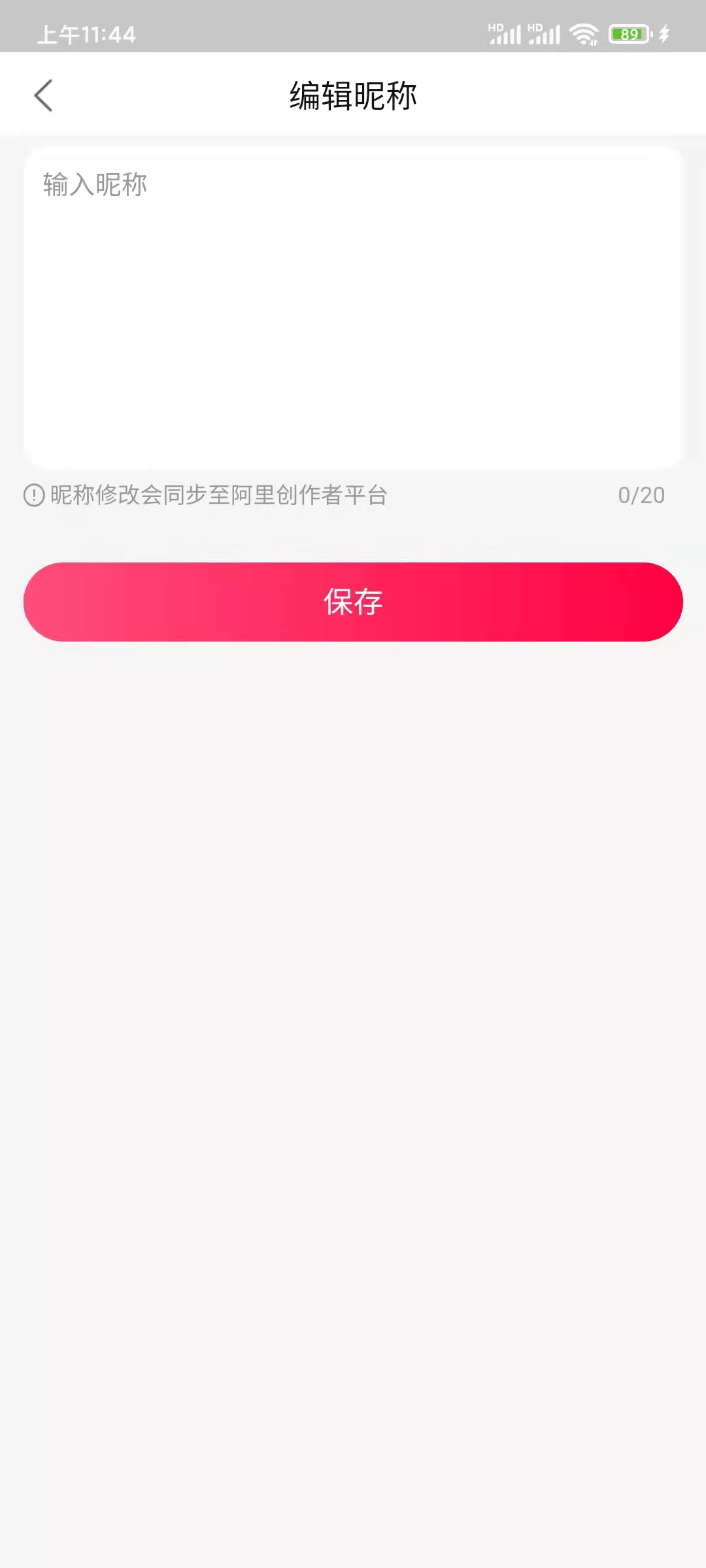Click the second HD indicator icon
Image resolution: width=706 pixels, height=1568 pixels.
click(535, 29)
